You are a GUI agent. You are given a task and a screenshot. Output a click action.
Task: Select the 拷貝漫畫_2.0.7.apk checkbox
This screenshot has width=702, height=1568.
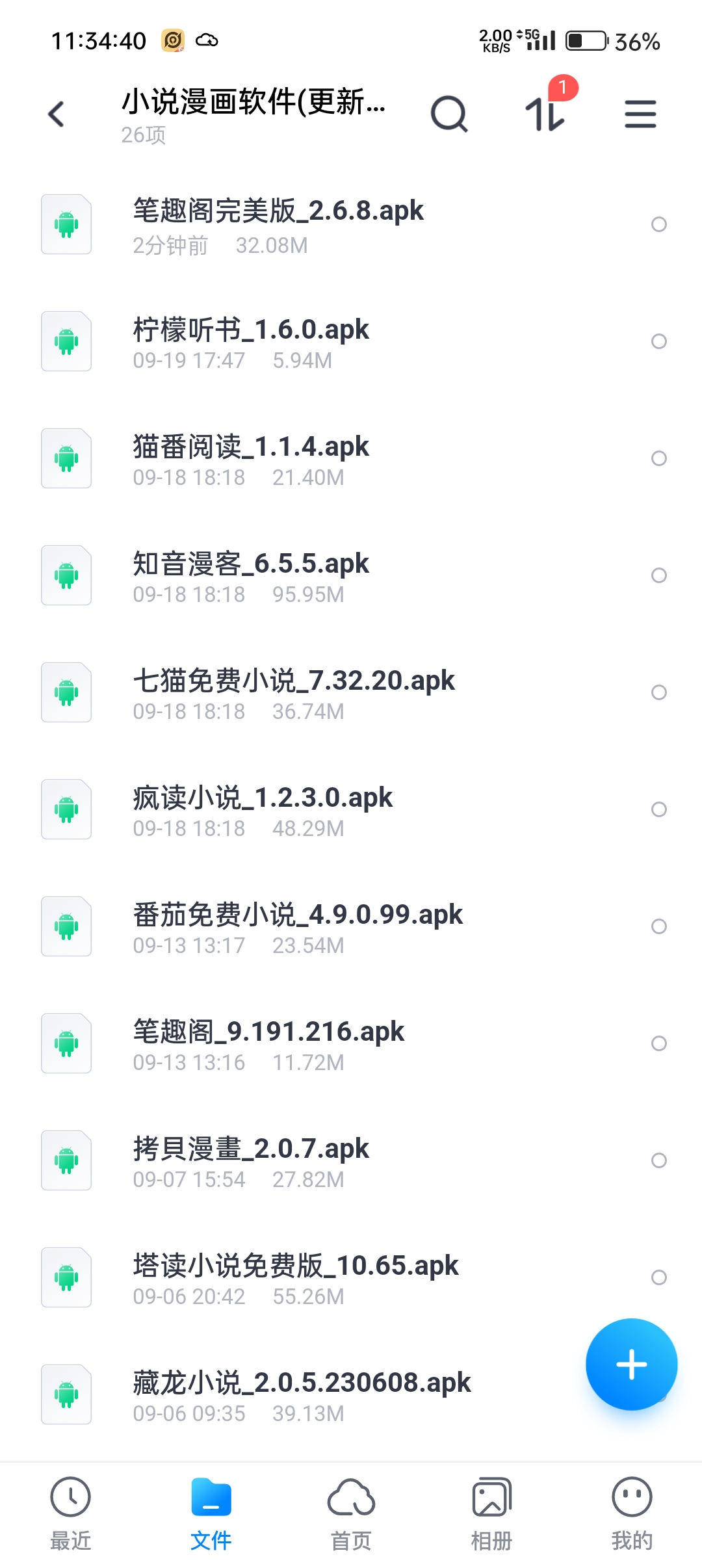tap(658, 1161)
